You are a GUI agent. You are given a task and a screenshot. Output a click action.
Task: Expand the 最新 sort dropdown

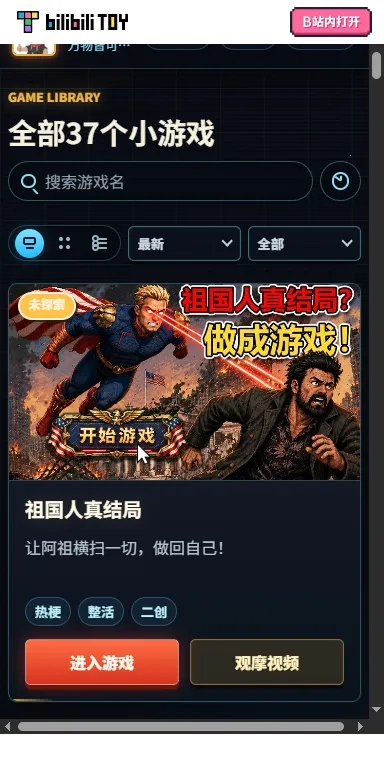(x=184, y=244)
